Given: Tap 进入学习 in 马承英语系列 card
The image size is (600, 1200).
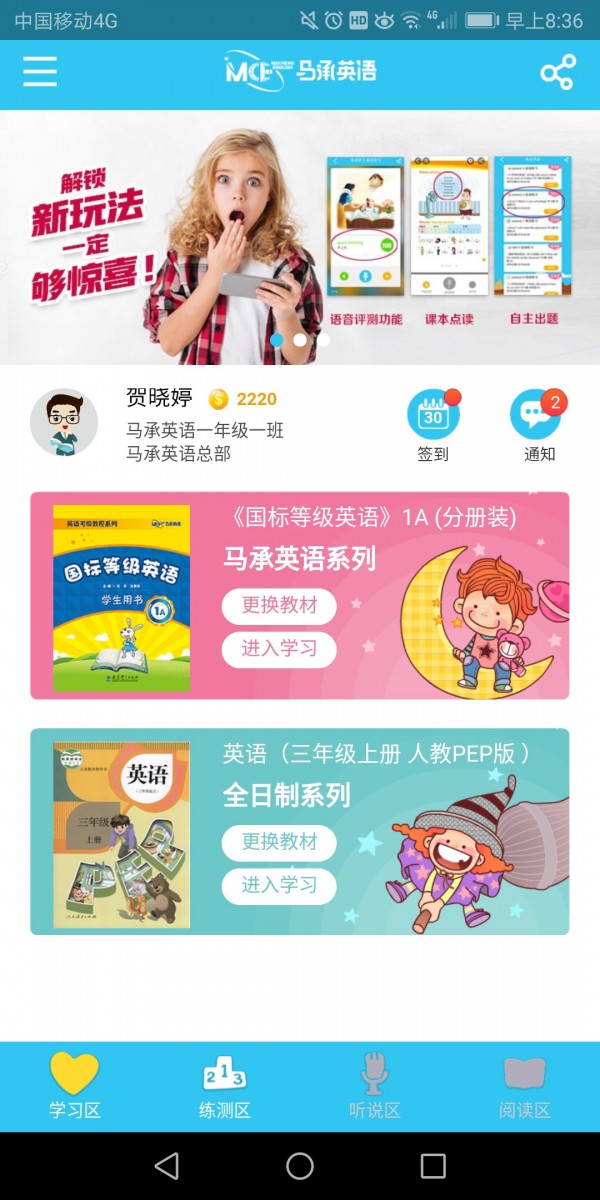Looking at the screenshot, I should 279,648.
